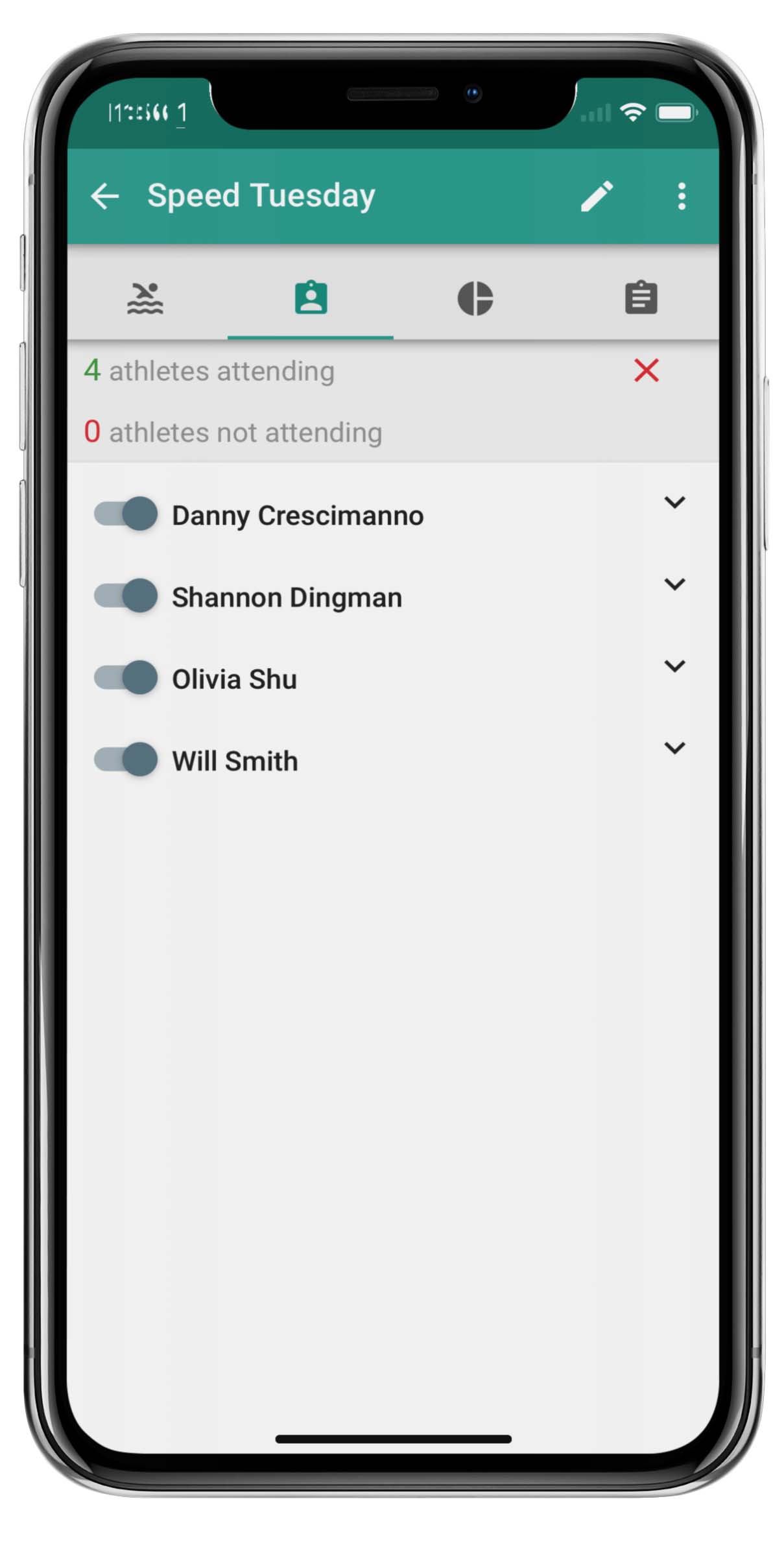
Task: Go back from Speed Tuesday
Action: (x=106, y=196)
